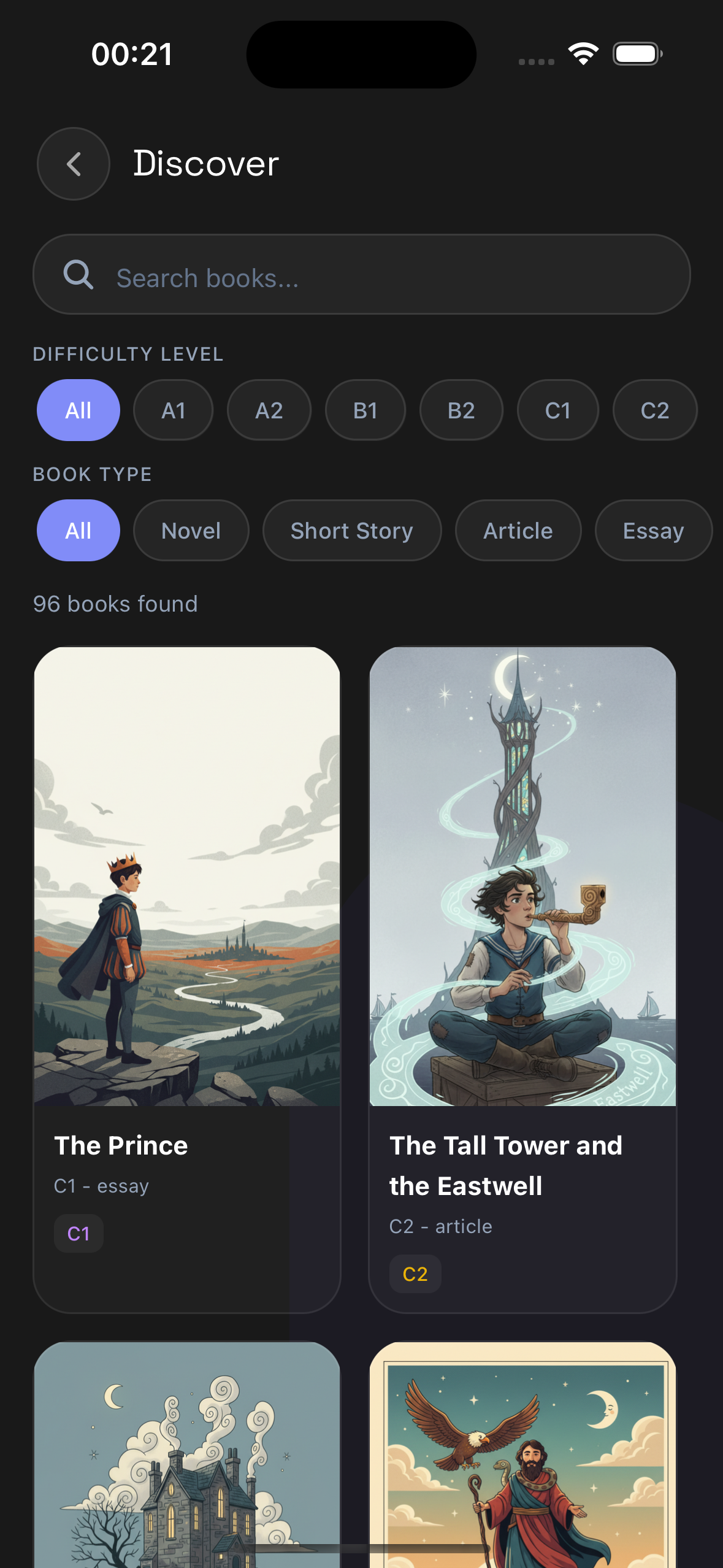Filter by Short Story type
This screenshot has width=723, height=1568.
coord(351,530)
